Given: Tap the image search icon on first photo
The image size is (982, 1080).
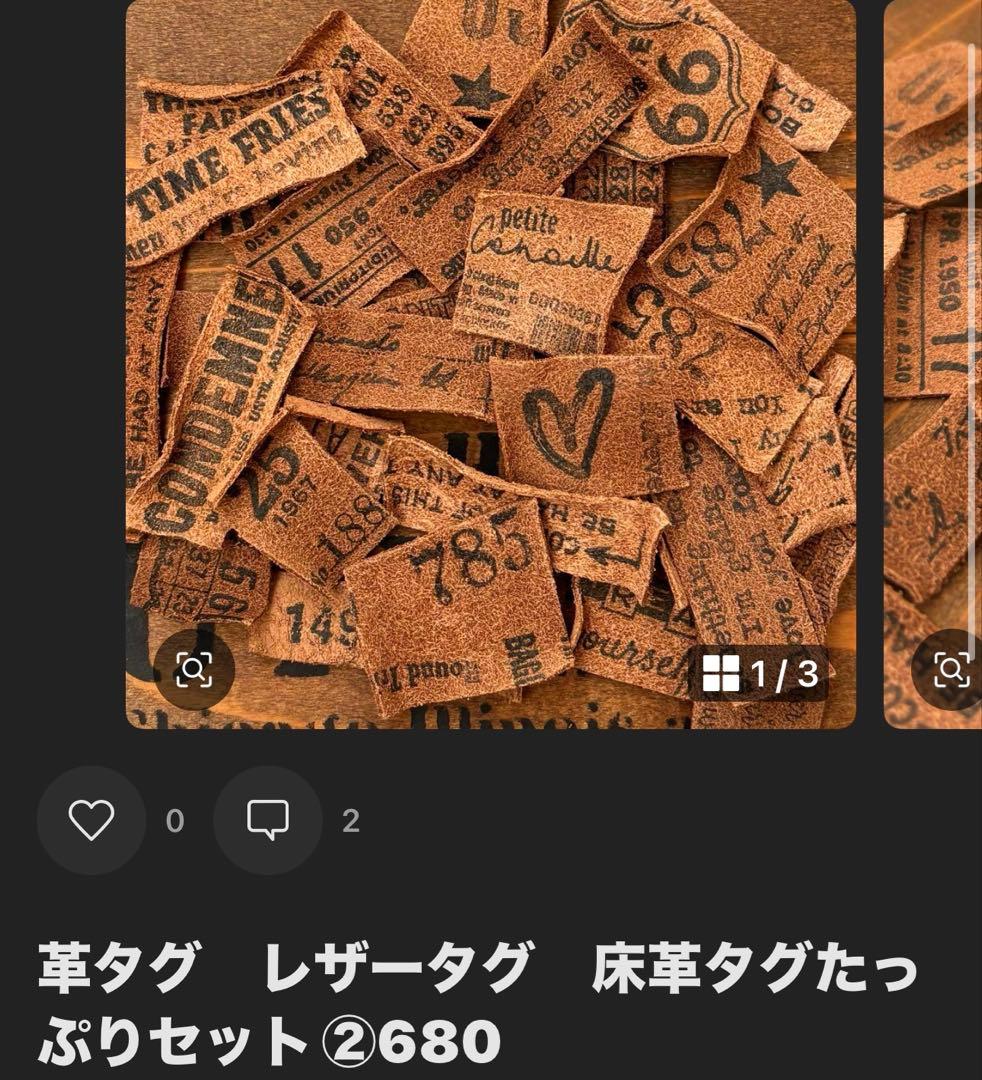Looking at the screenshot, I should (x=194, y=670).
